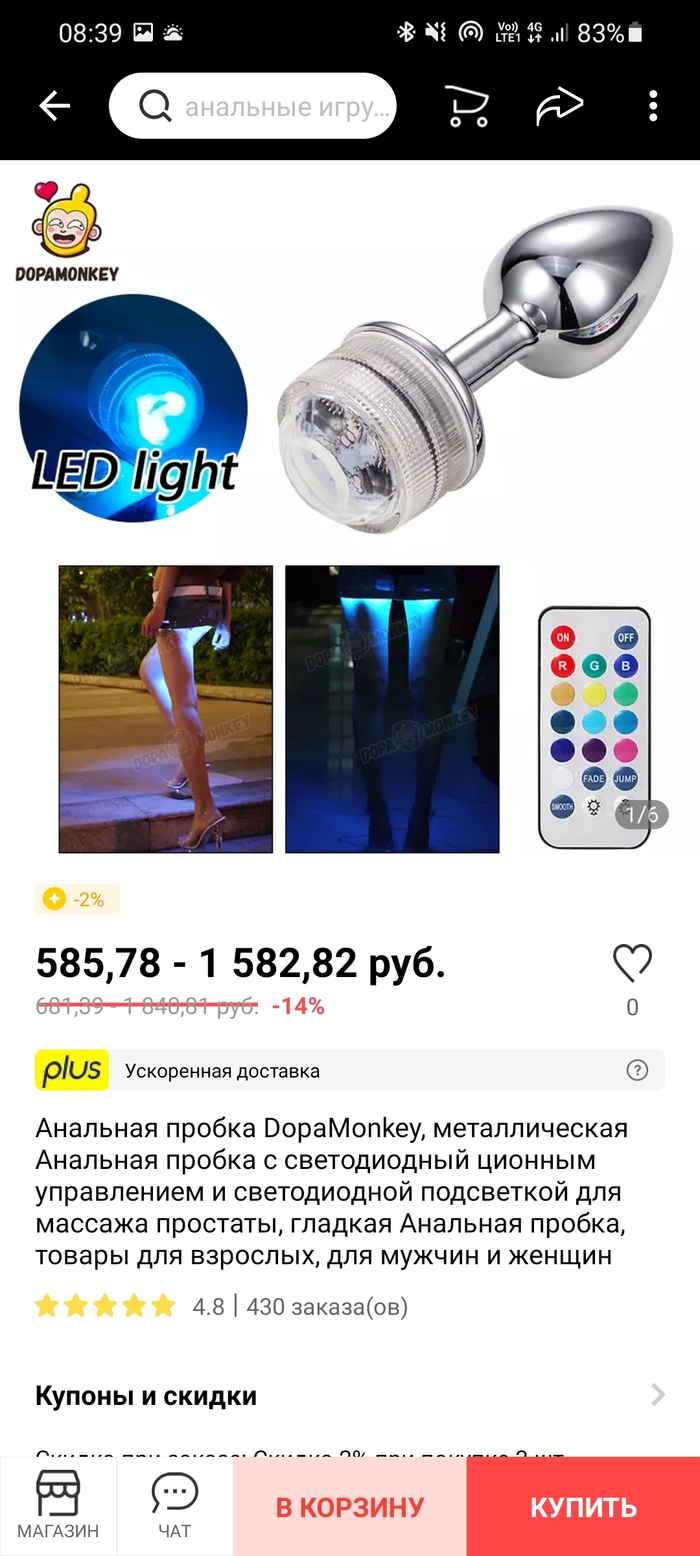Share this product
The width and height of the screenshot is (700, 1556).
(x=559, y=106)
